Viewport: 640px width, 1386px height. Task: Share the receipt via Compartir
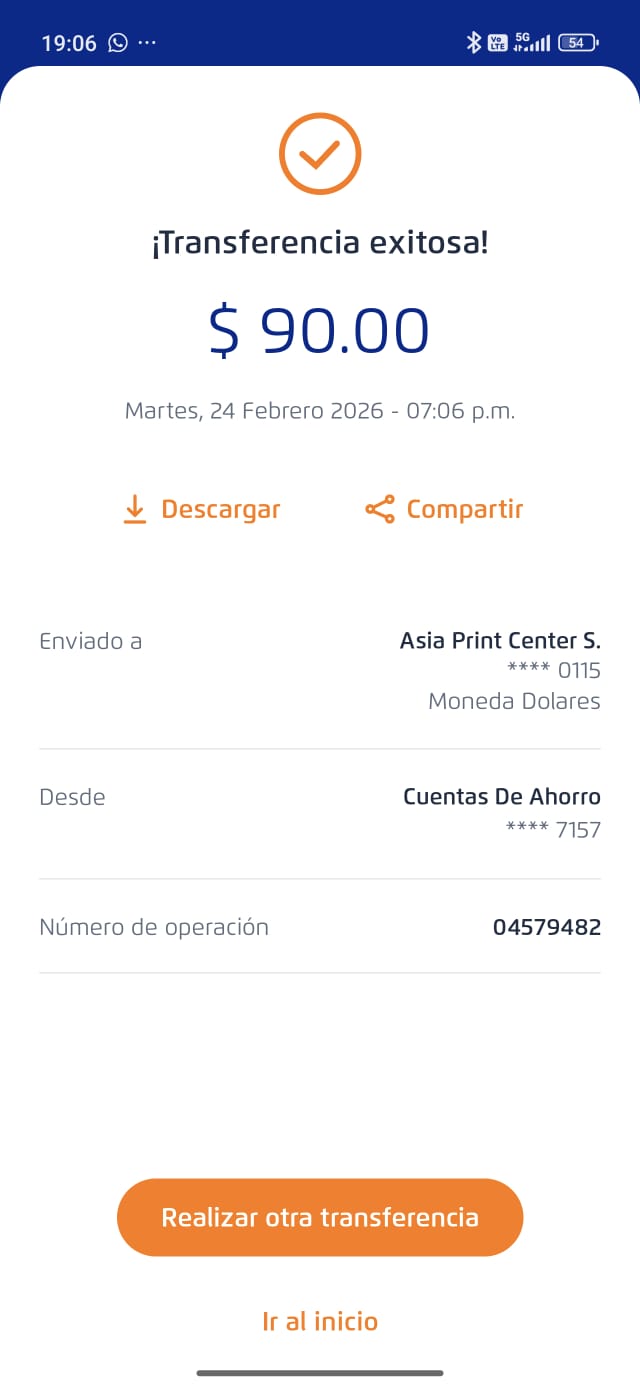(445, 509)
